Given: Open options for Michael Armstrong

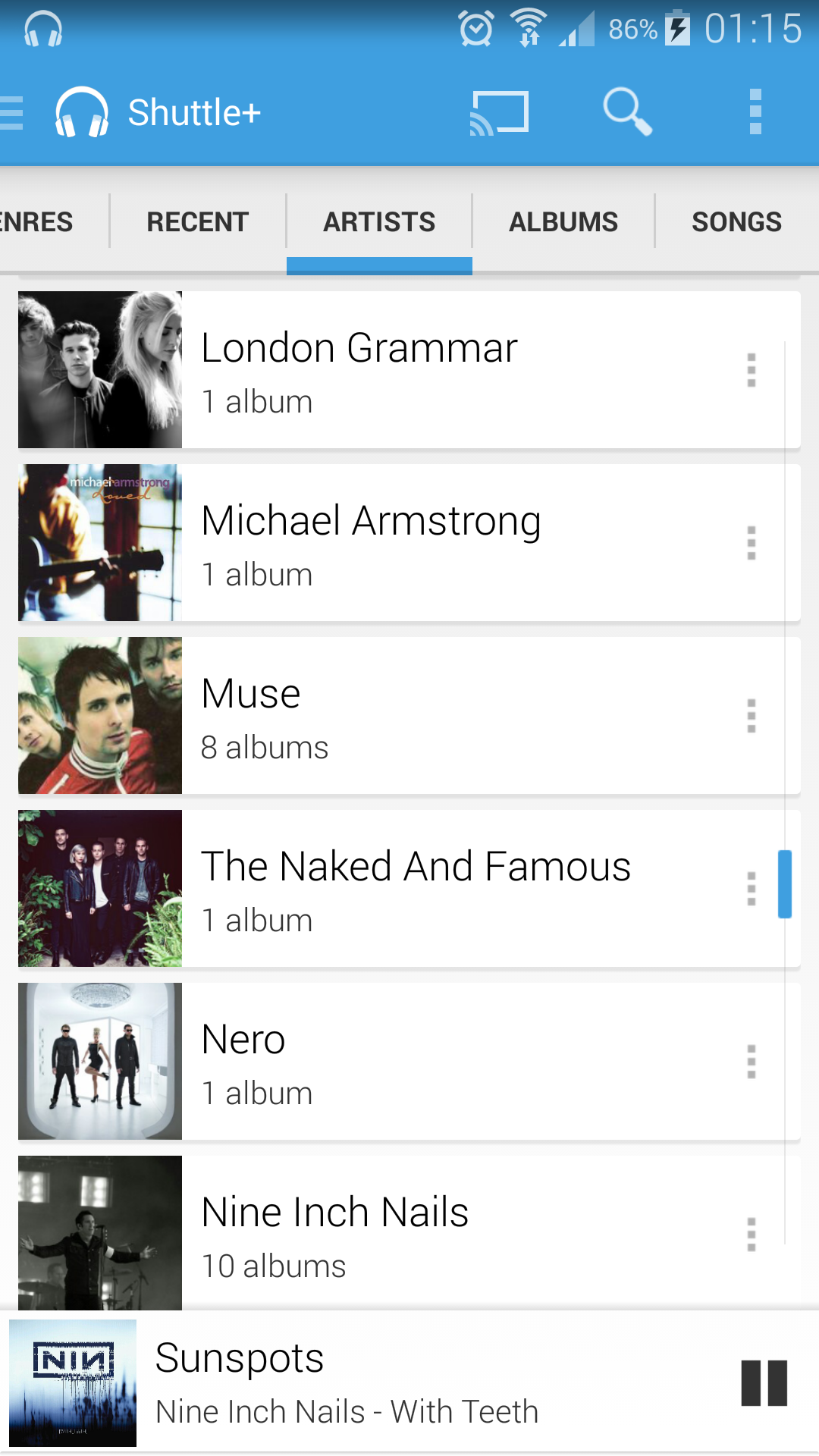Looking at the screenshot, I should (751, 543).
